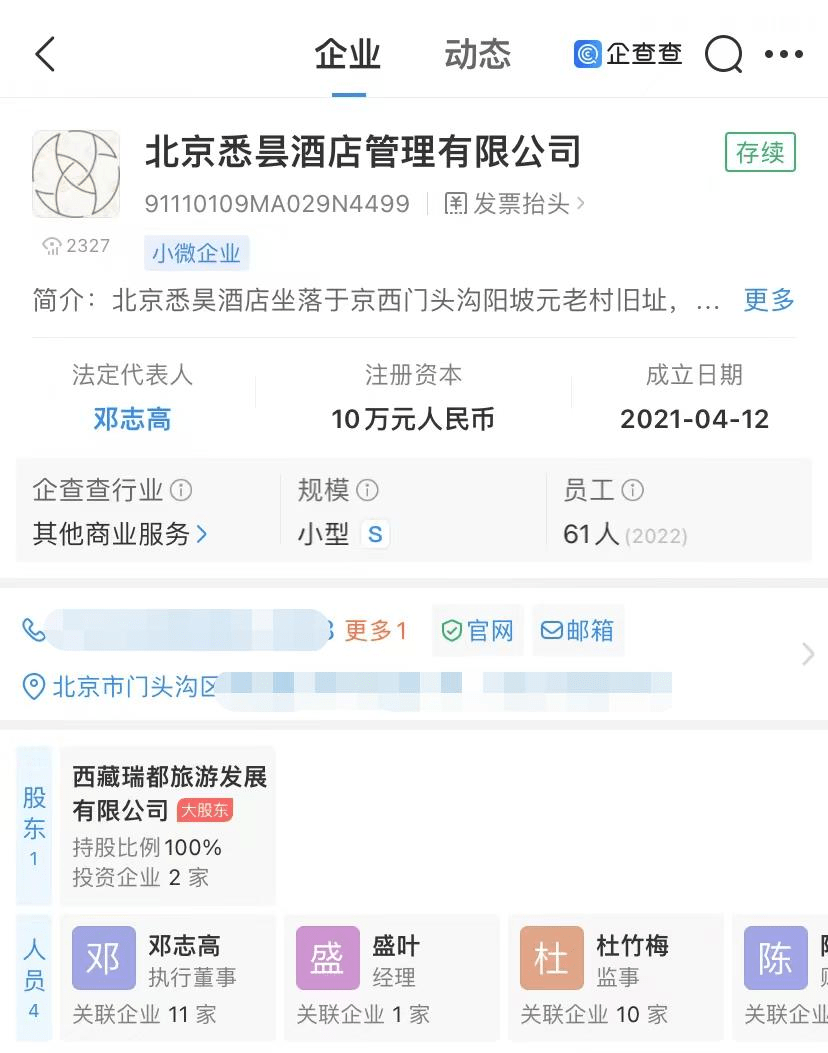This screenshot has width=828, height=1053.
Task: Open legal representative 邓志高 link
Action: click(x=132, y=419)
